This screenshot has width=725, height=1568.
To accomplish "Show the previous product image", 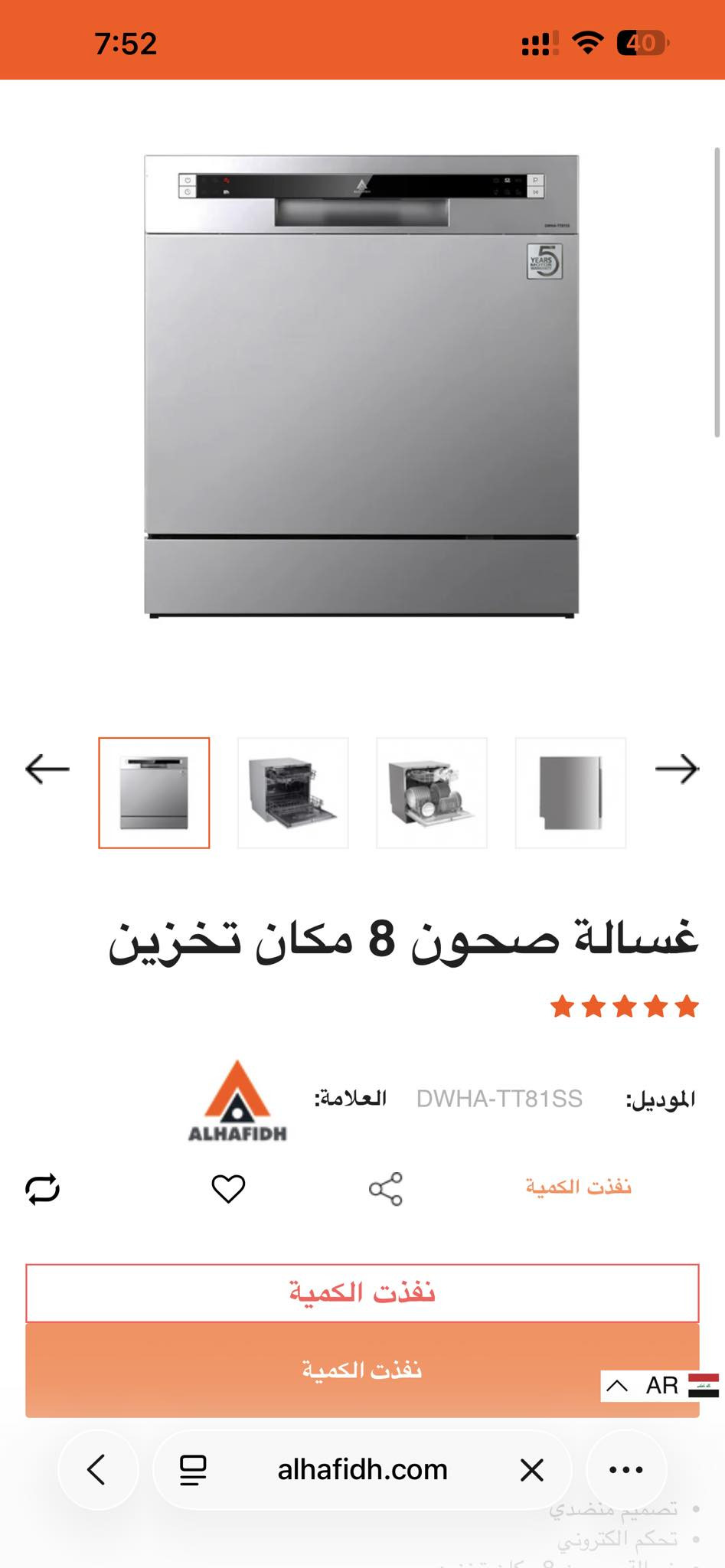I will tap(47, 769).
